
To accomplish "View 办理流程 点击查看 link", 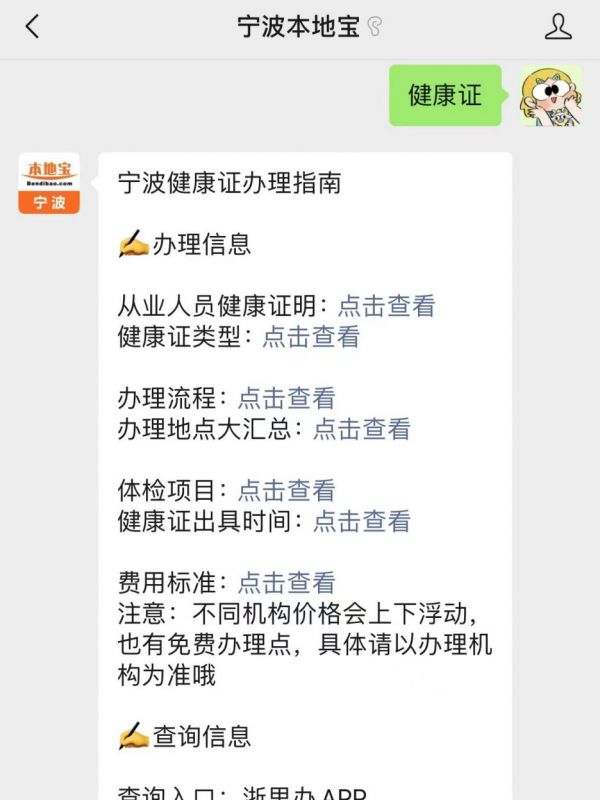I will coord(286,398).
